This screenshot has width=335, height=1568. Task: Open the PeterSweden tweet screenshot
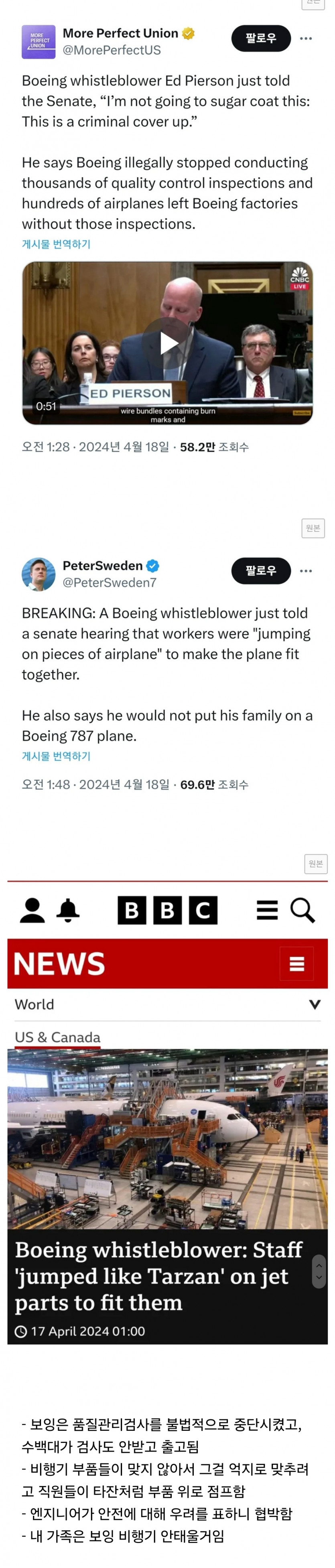(167, 675)
